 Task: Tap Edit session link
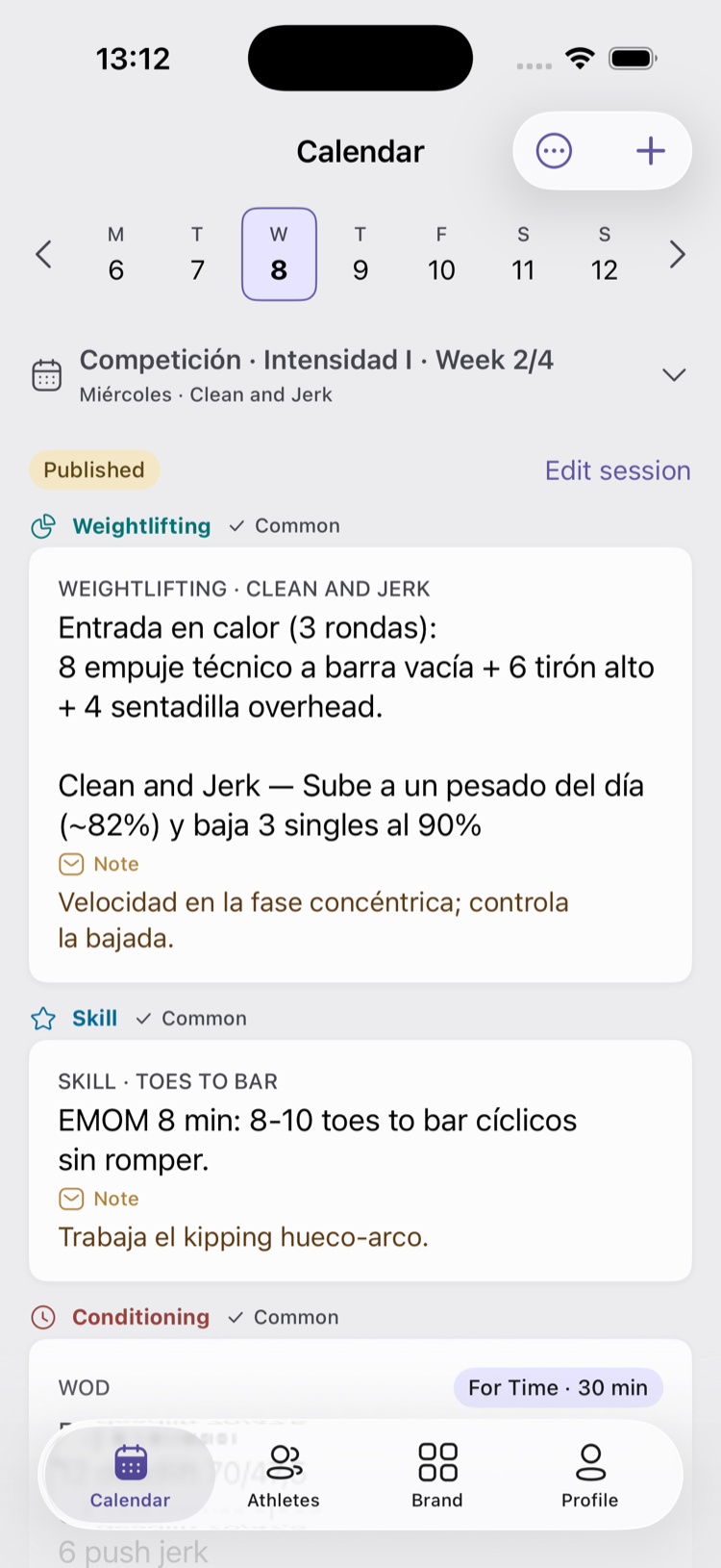tap(618, 470)
